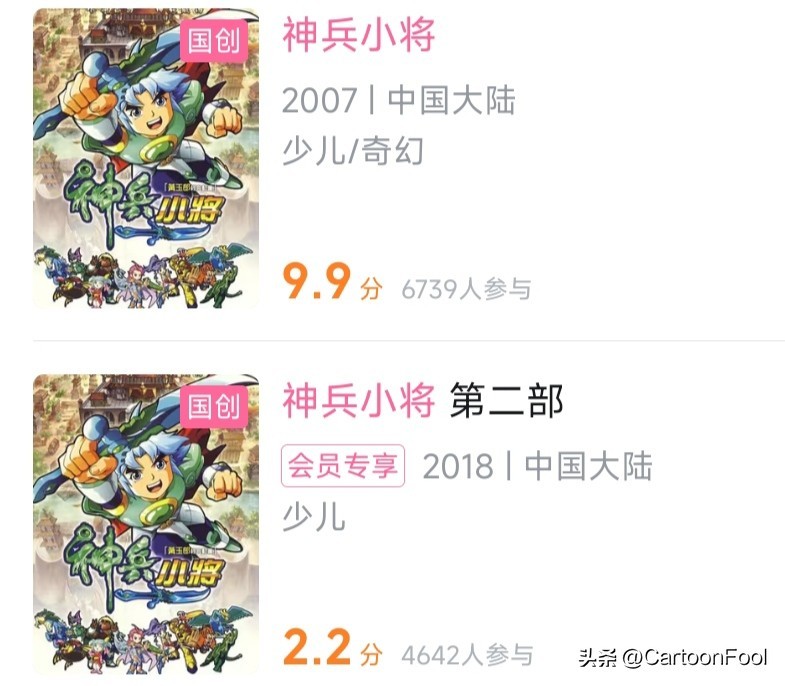
Task: Tap the poster of 神兵小将 rated 9.9
Action: click(x=146, y=160)
